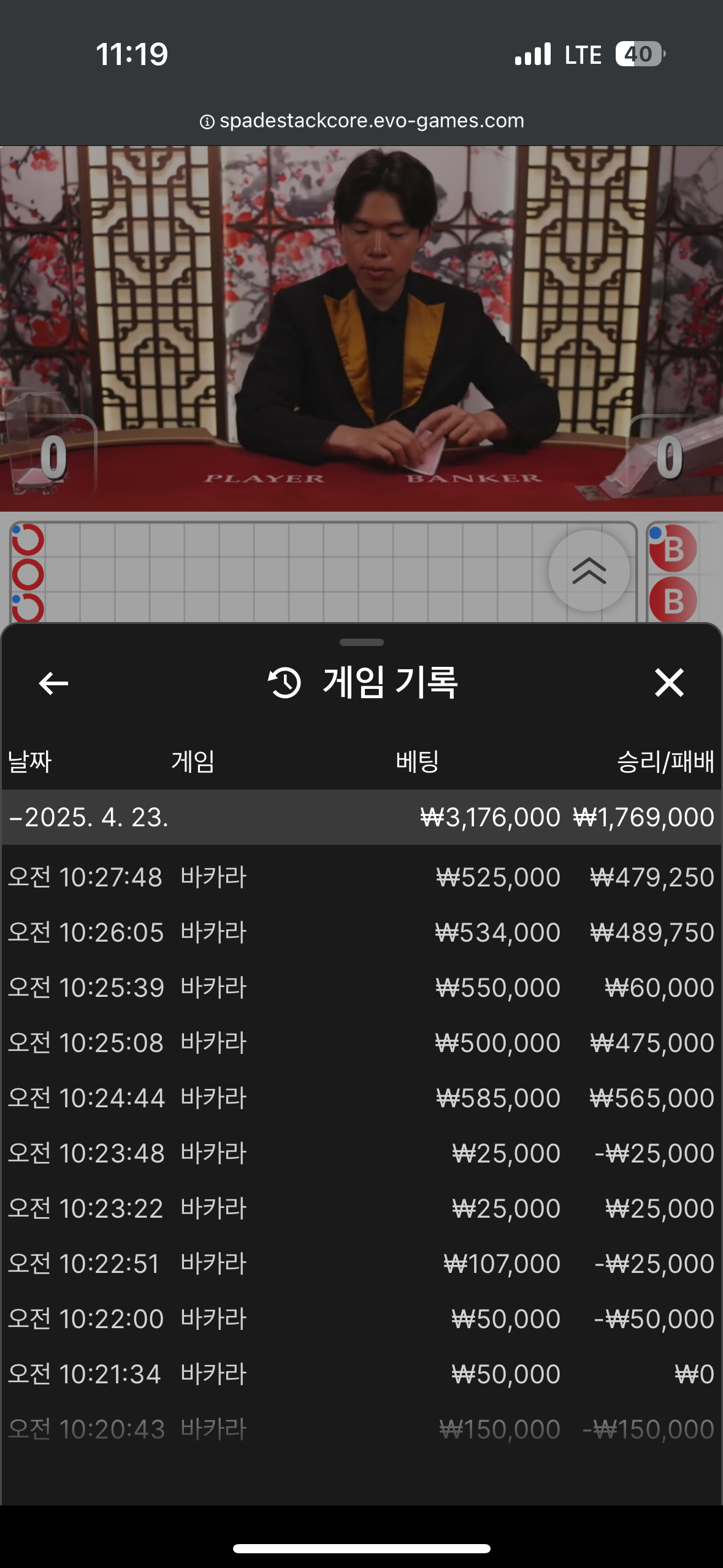View details of the 오전 10:25:39 round
This screenshot has width=723, height=1568.
(361, 988)
